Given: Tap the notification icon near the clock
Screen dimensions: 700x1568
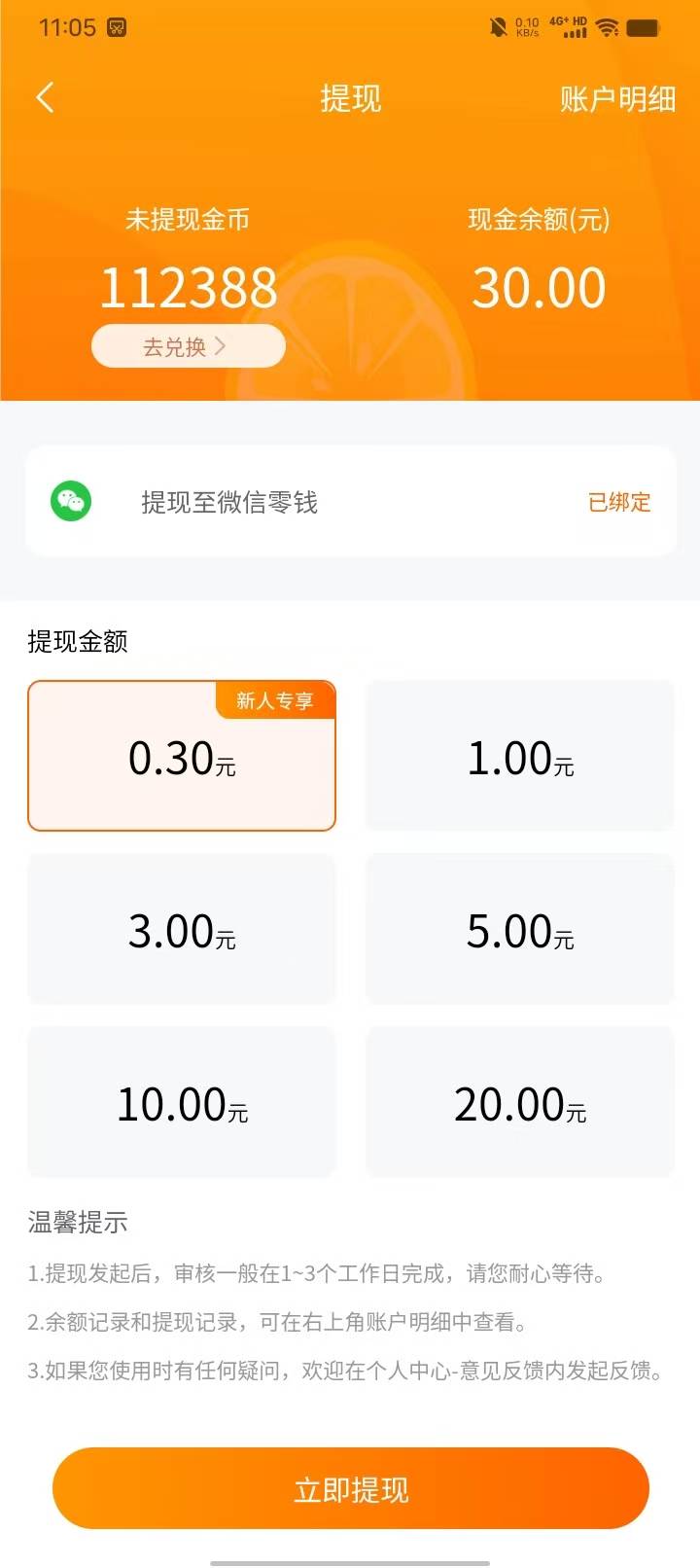Looking at the screenshot, I should [x=117, y=28].
